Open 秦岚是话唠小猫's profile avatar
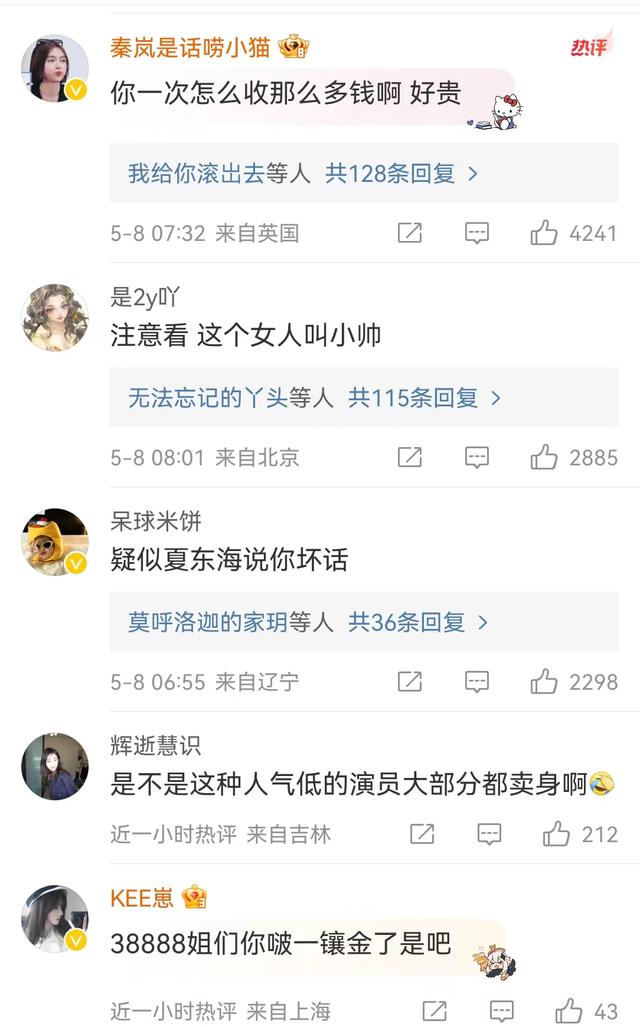This screenshot has height=1027, width=640. pyautogui.click(x=55, y=69)
